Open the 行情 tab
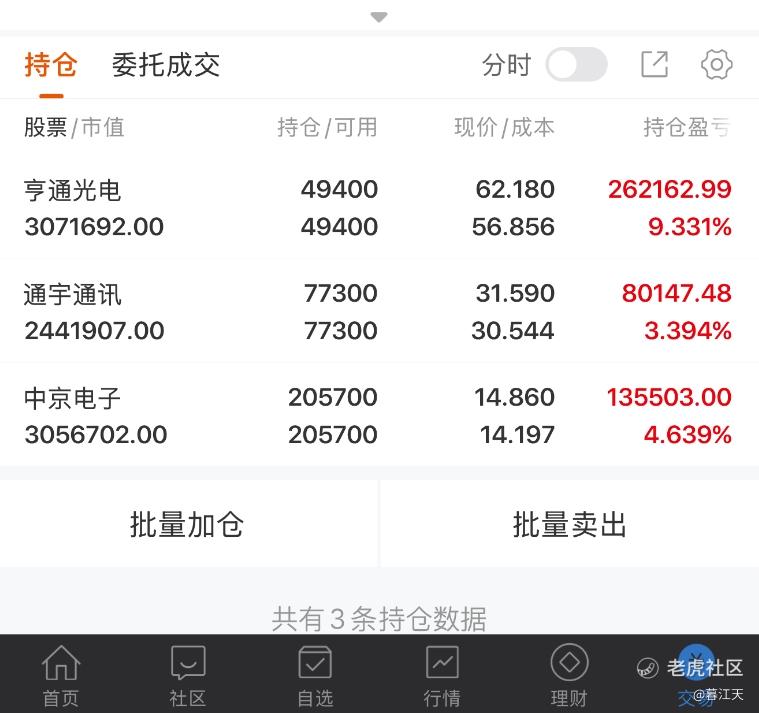759x713 pixels. click(442, 676)
